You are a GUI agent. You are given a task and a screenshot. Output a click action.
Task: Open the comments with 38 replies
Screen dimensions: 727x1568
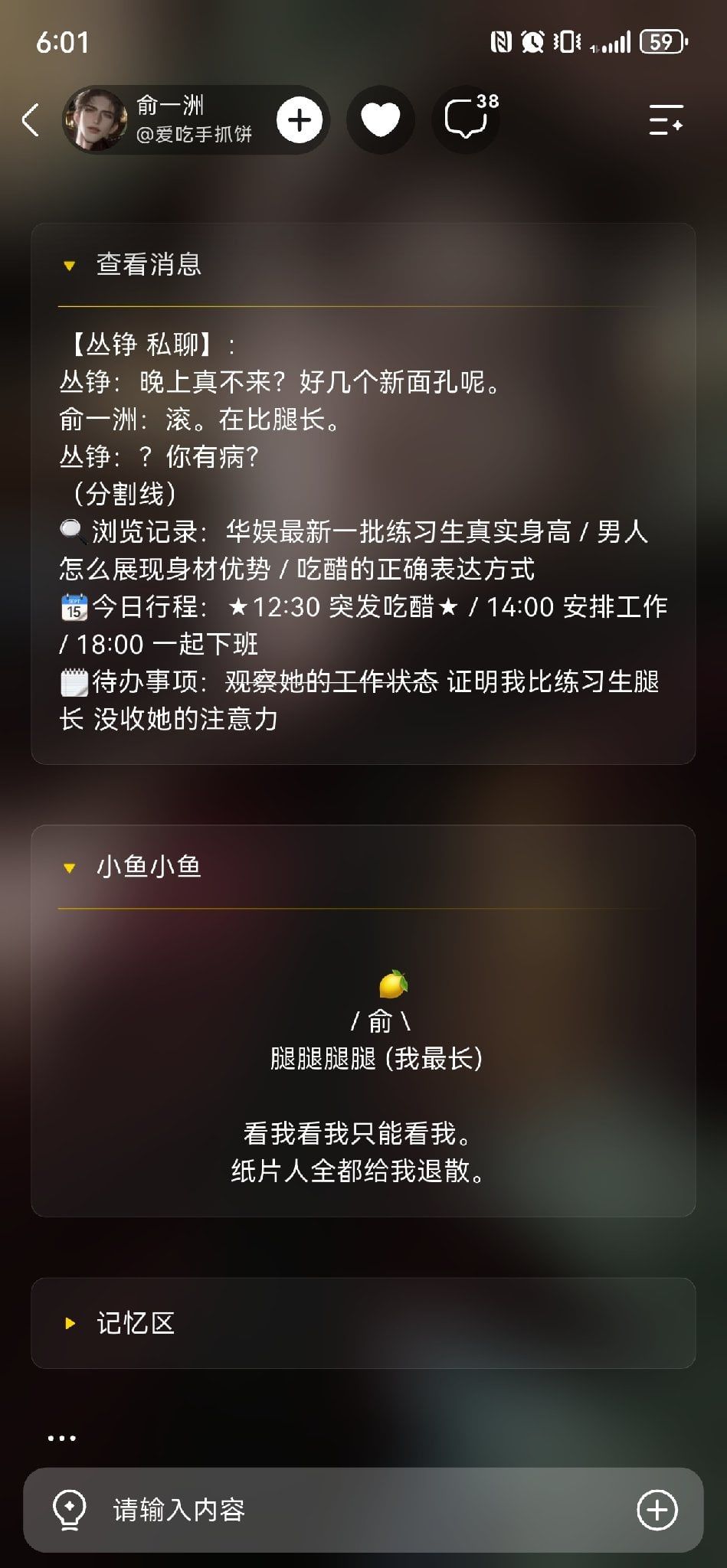[x=467, y=120]
